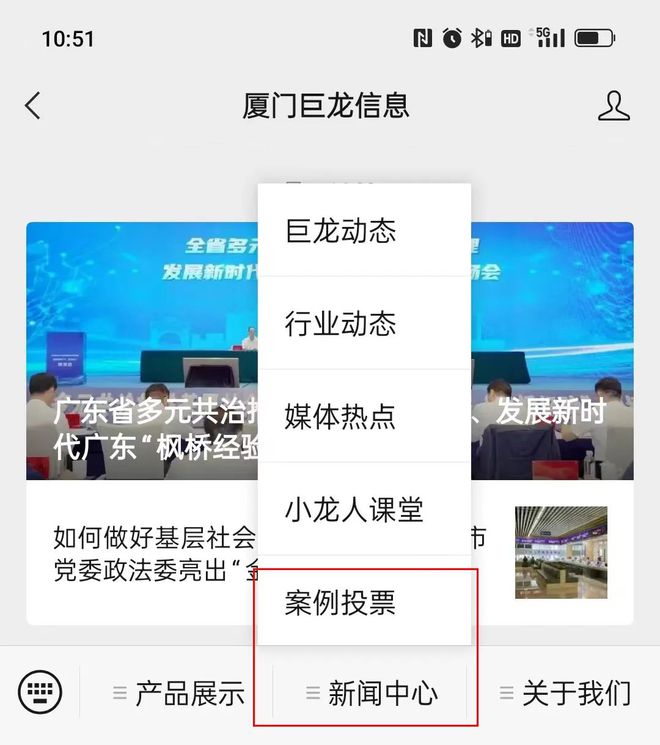Choose 案例投票 in the popup menu
Image resolution: width=660 pixels, height=745 pixels.
point(341,603)
